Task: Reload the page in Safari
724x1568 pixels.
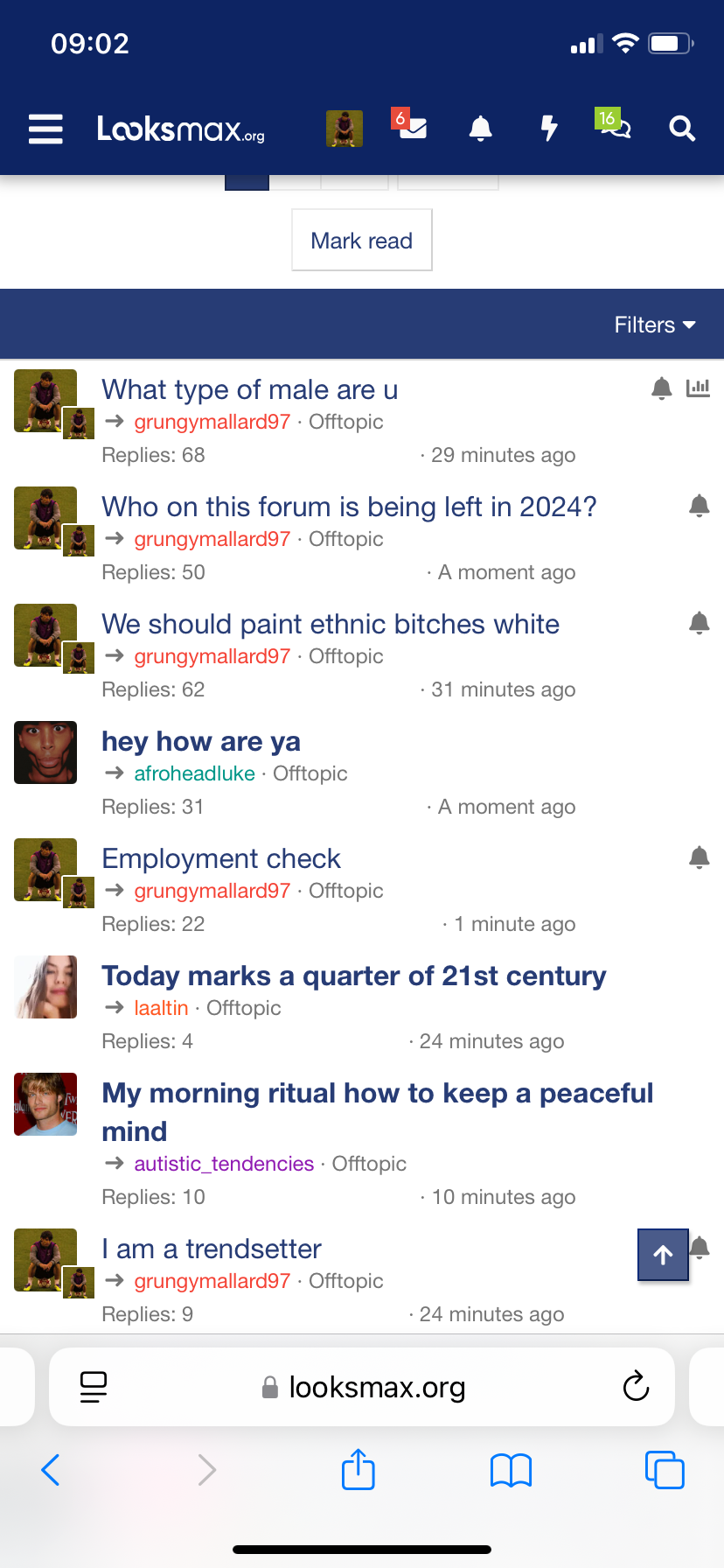Action: [636, 1387]
